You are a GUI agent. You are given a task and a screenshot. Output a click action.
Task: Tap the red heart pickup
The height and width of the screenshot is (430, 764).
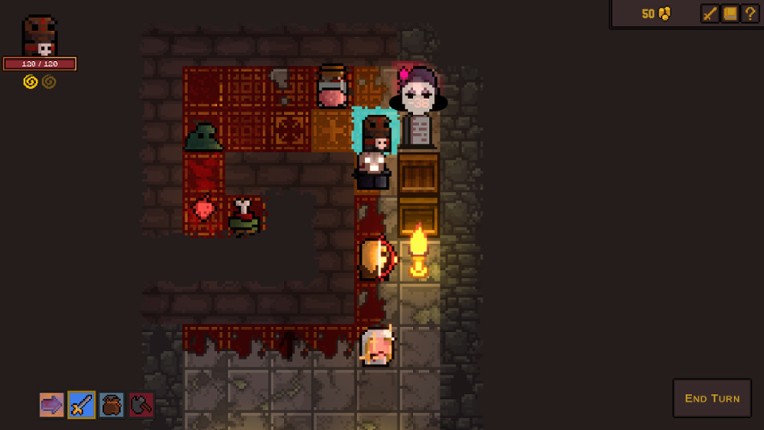pos(203,209)
